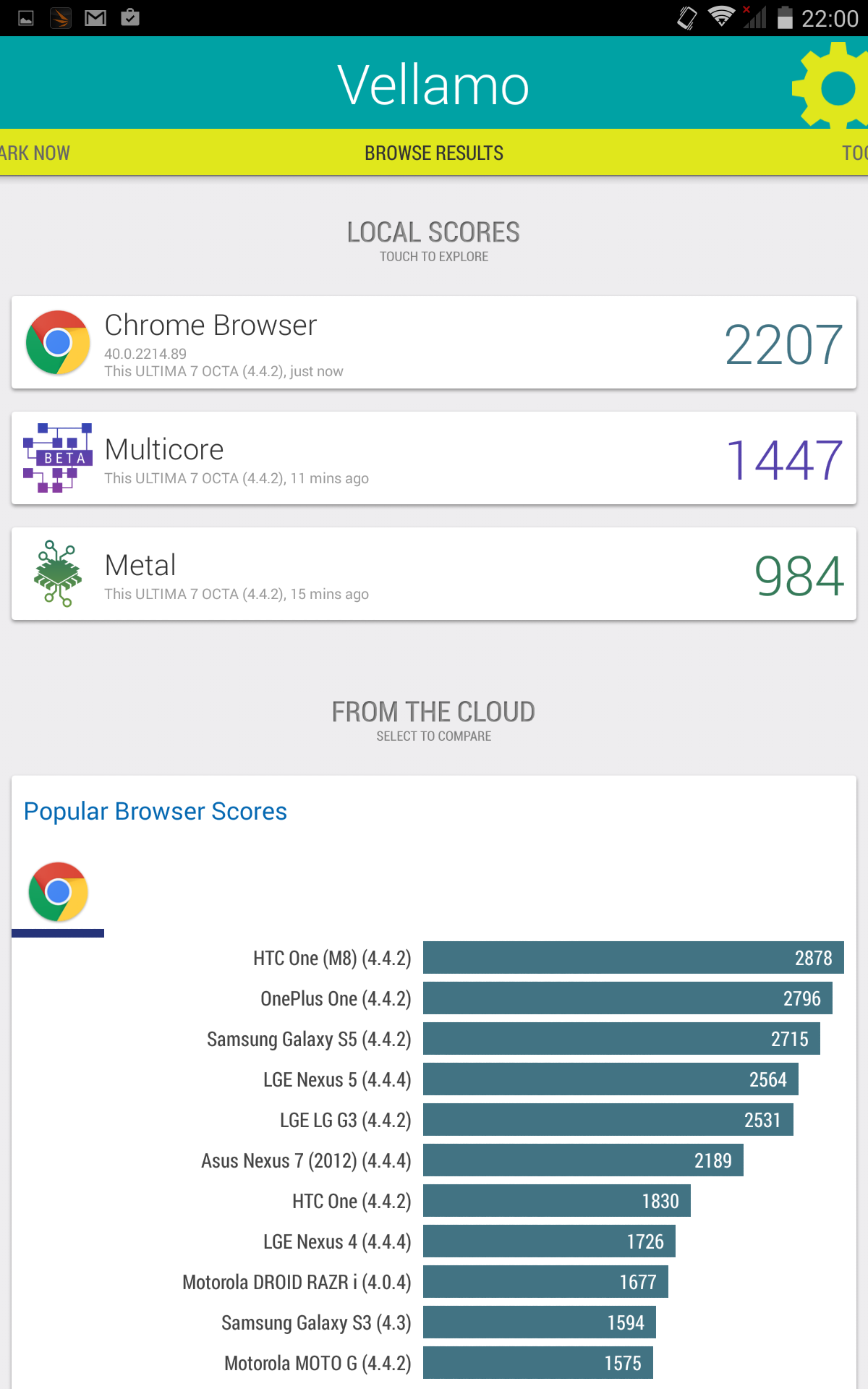Pick the LGE Nexus 4 score bar
The width and height of the screenshot is (868, 1389).
point(548,1241)
